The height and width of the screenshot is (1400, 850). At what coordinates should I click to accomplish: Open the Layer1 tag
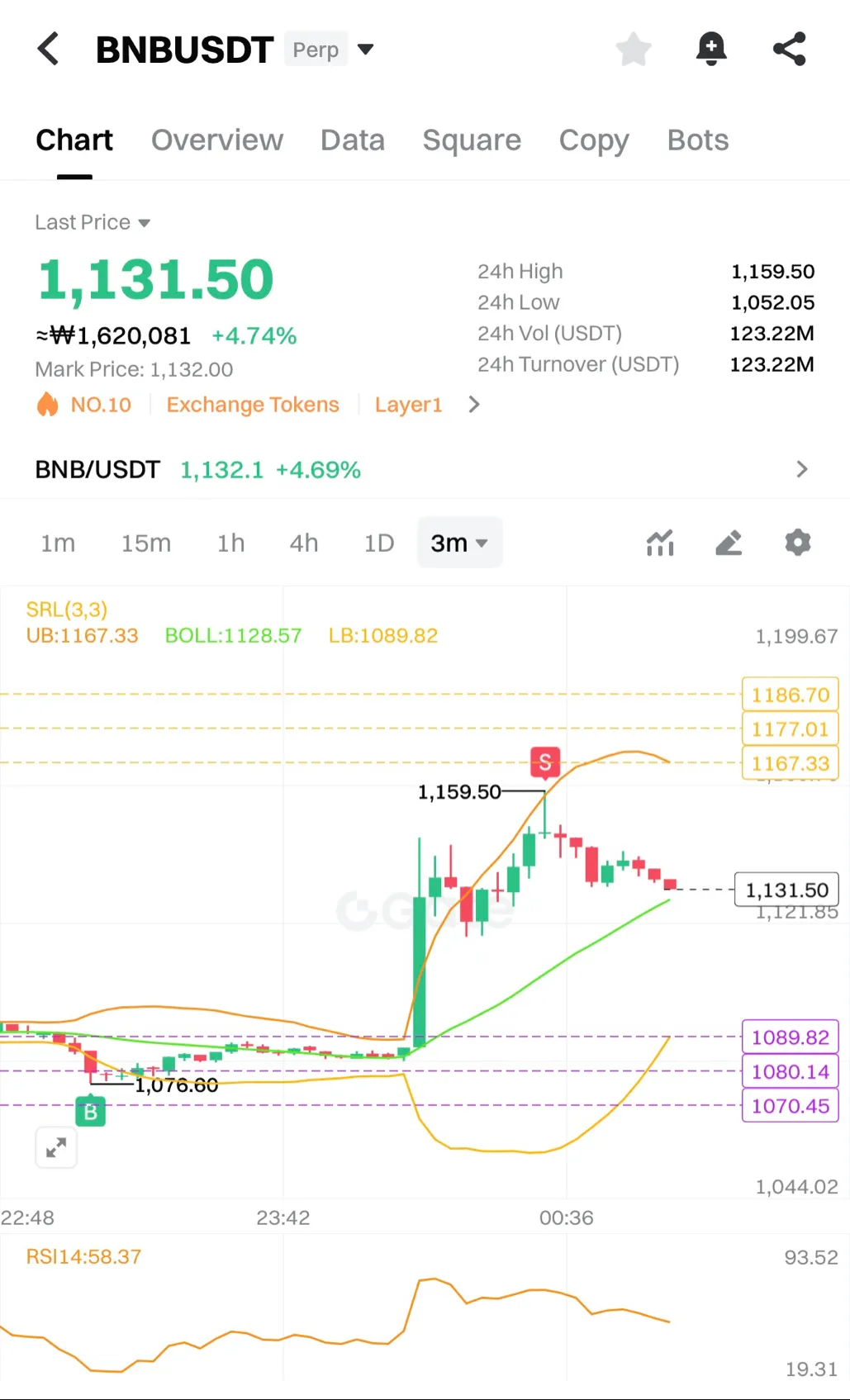tap(408, 405)
